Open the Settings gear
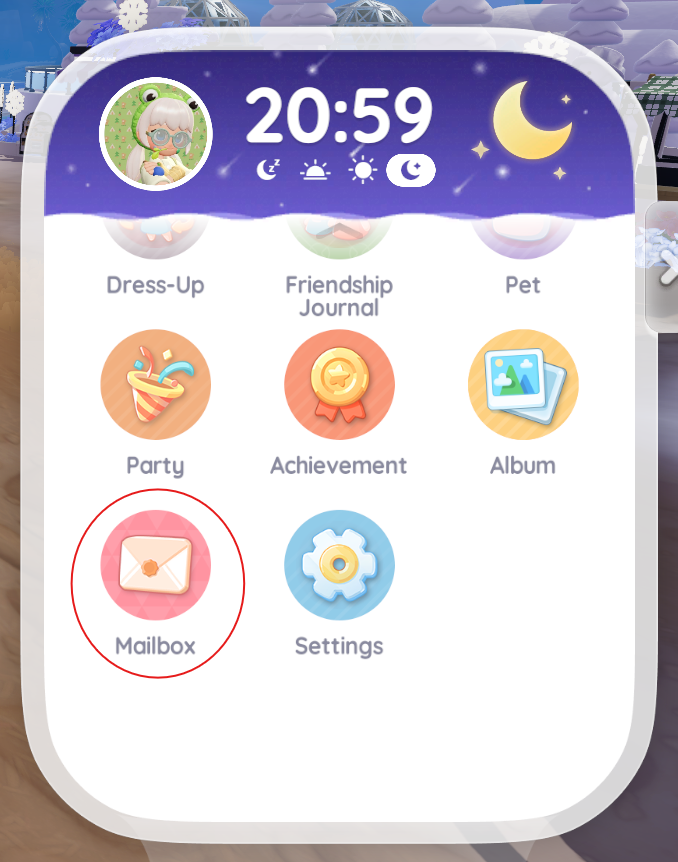Image resolution: width=678 pixels, height=862 pixels. pos(339,566)
